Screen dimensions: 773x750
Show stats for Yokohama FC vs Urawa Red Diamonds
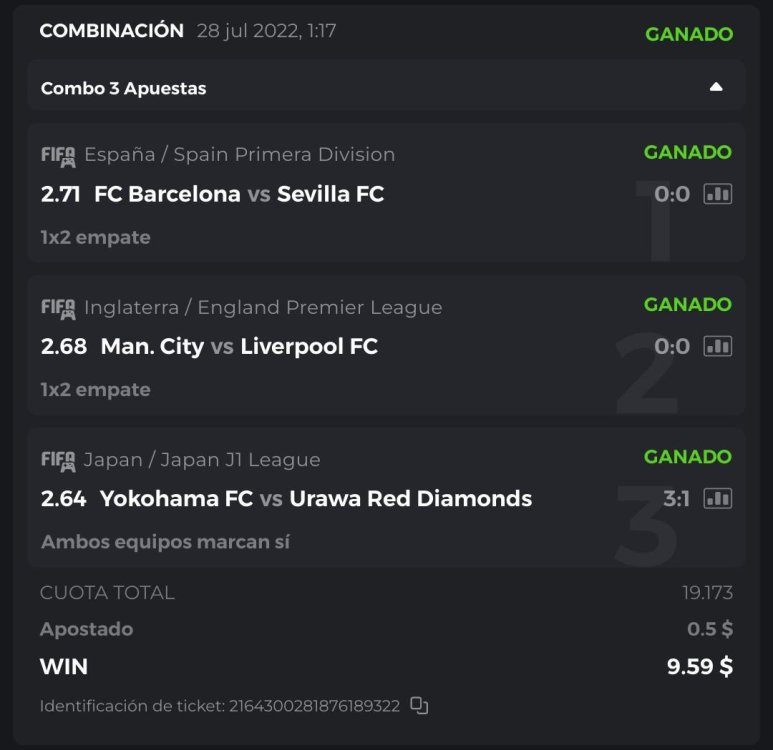tap(717, 498)
